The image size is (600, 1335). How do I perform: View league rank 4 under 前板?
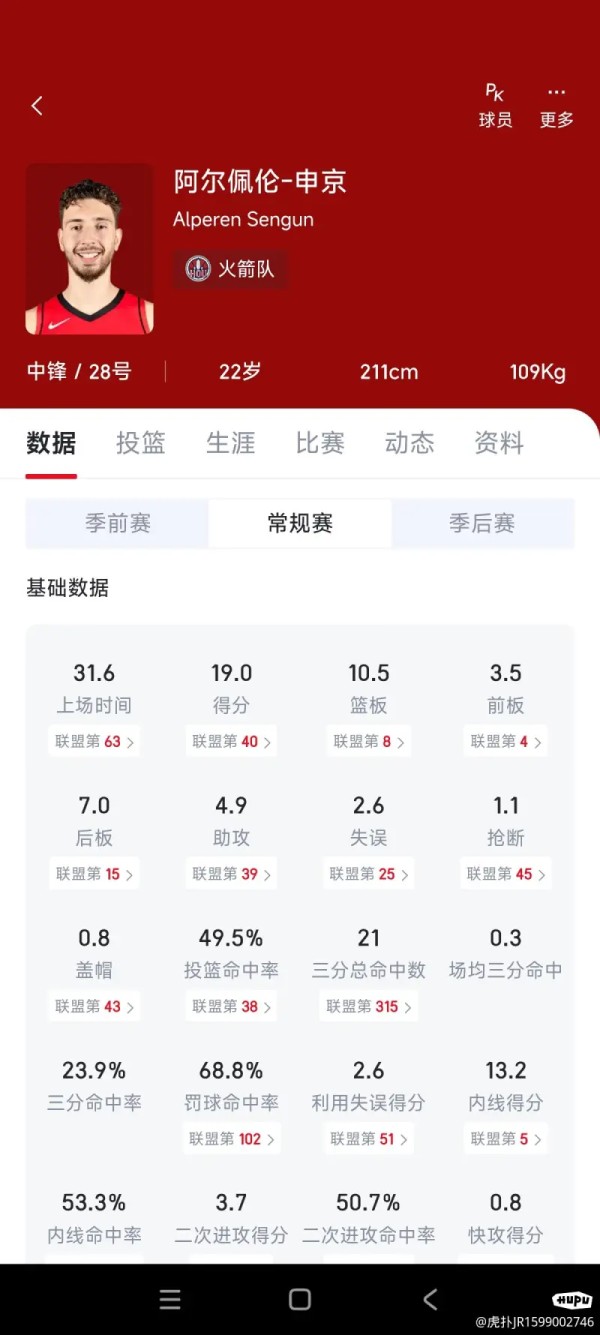pyautogui.click(x=506, y=741)
